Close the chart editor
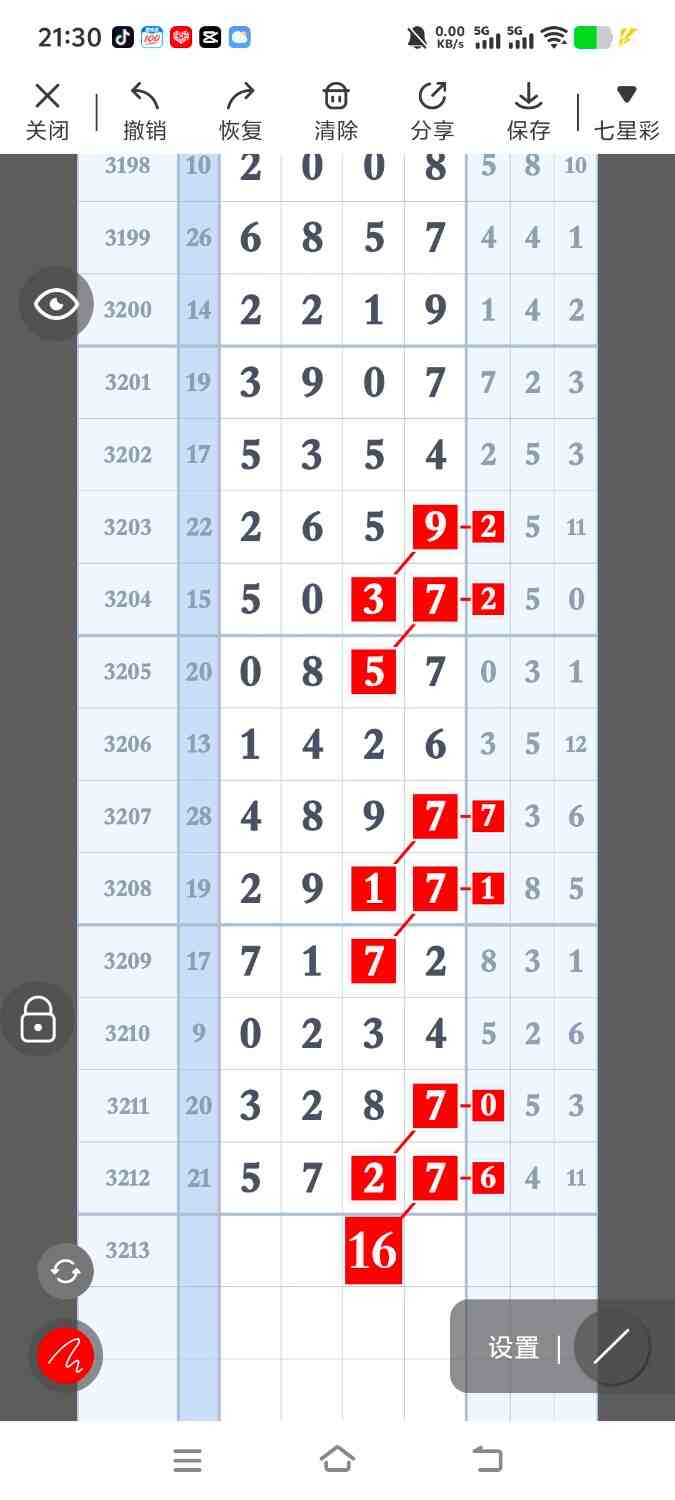 tap(47, 111)
